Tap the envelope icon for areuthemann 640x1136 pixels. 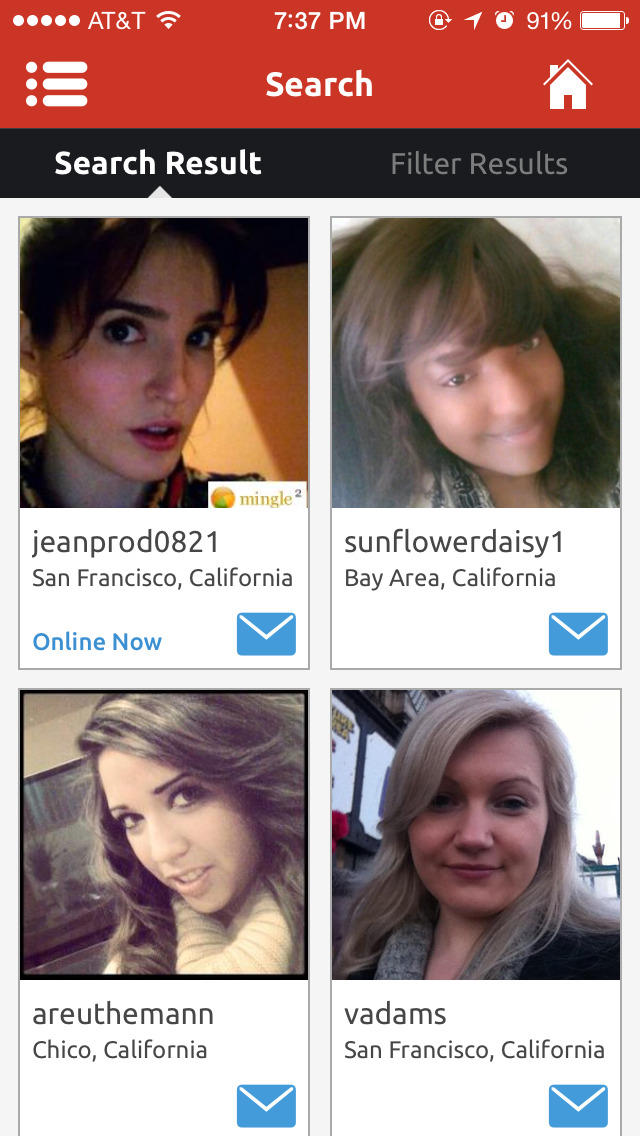coord(266,1106)
